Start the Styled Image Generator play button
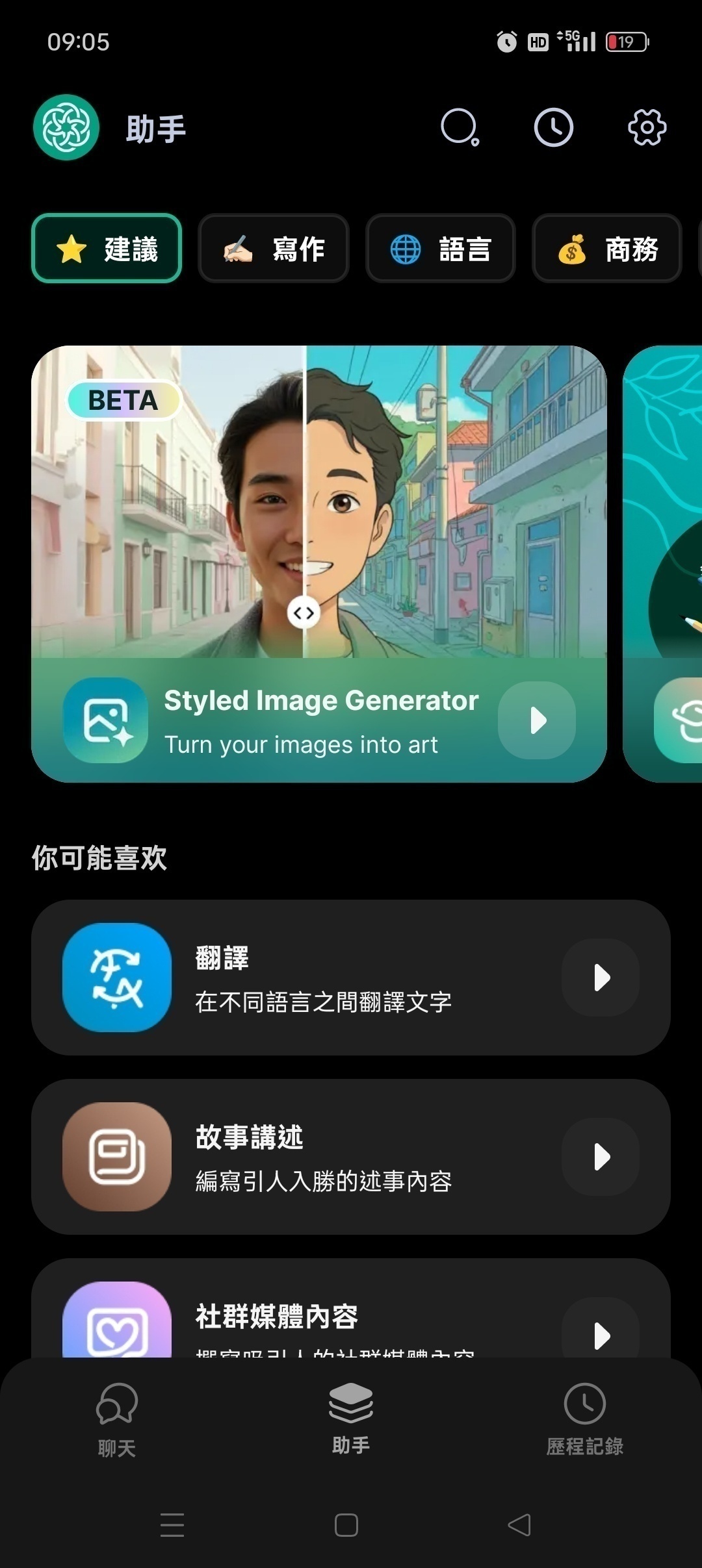 click(536, 720)
